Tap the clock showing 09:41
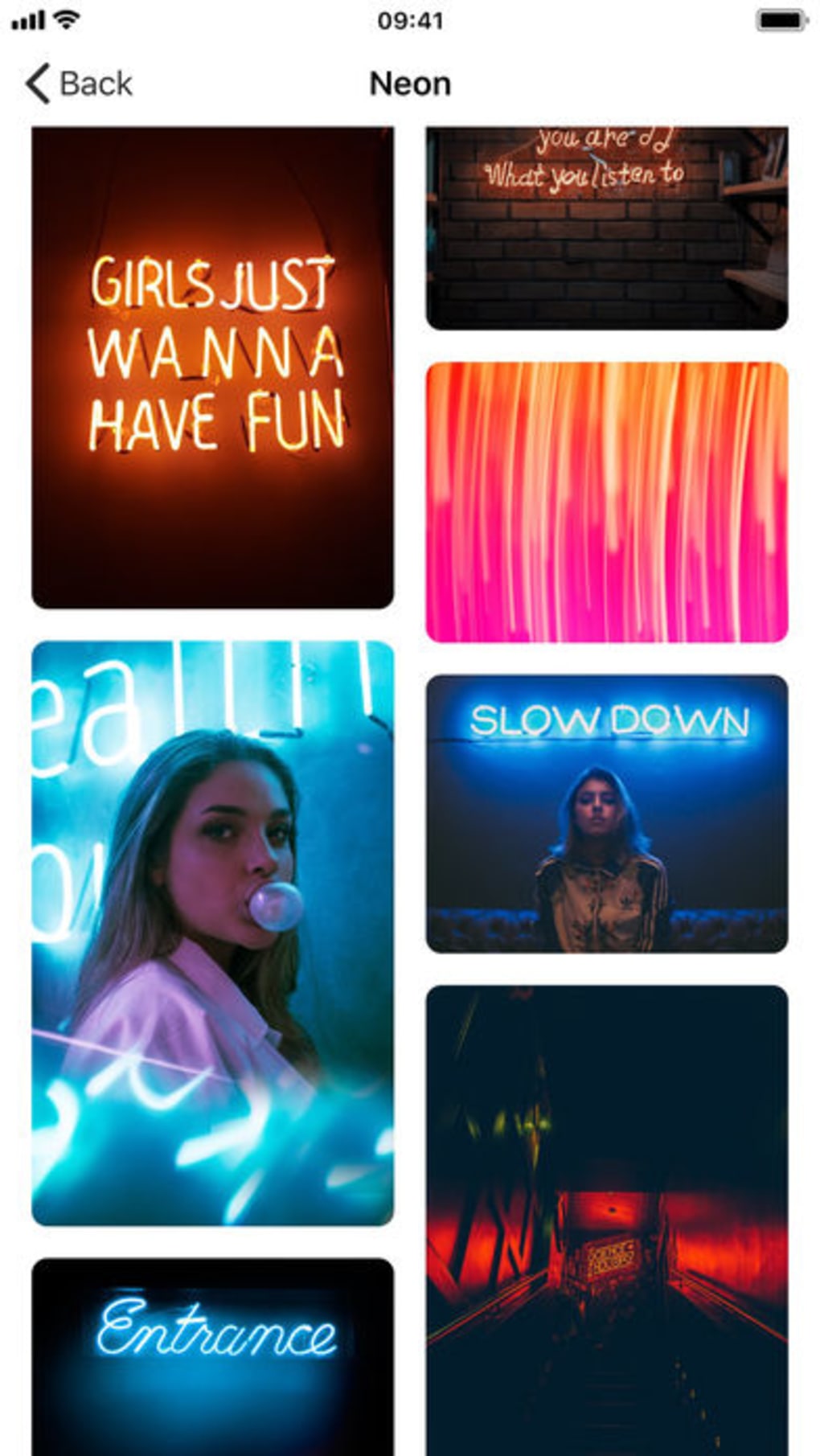Viewport: 820px width, 1456px height. (408, 23)
